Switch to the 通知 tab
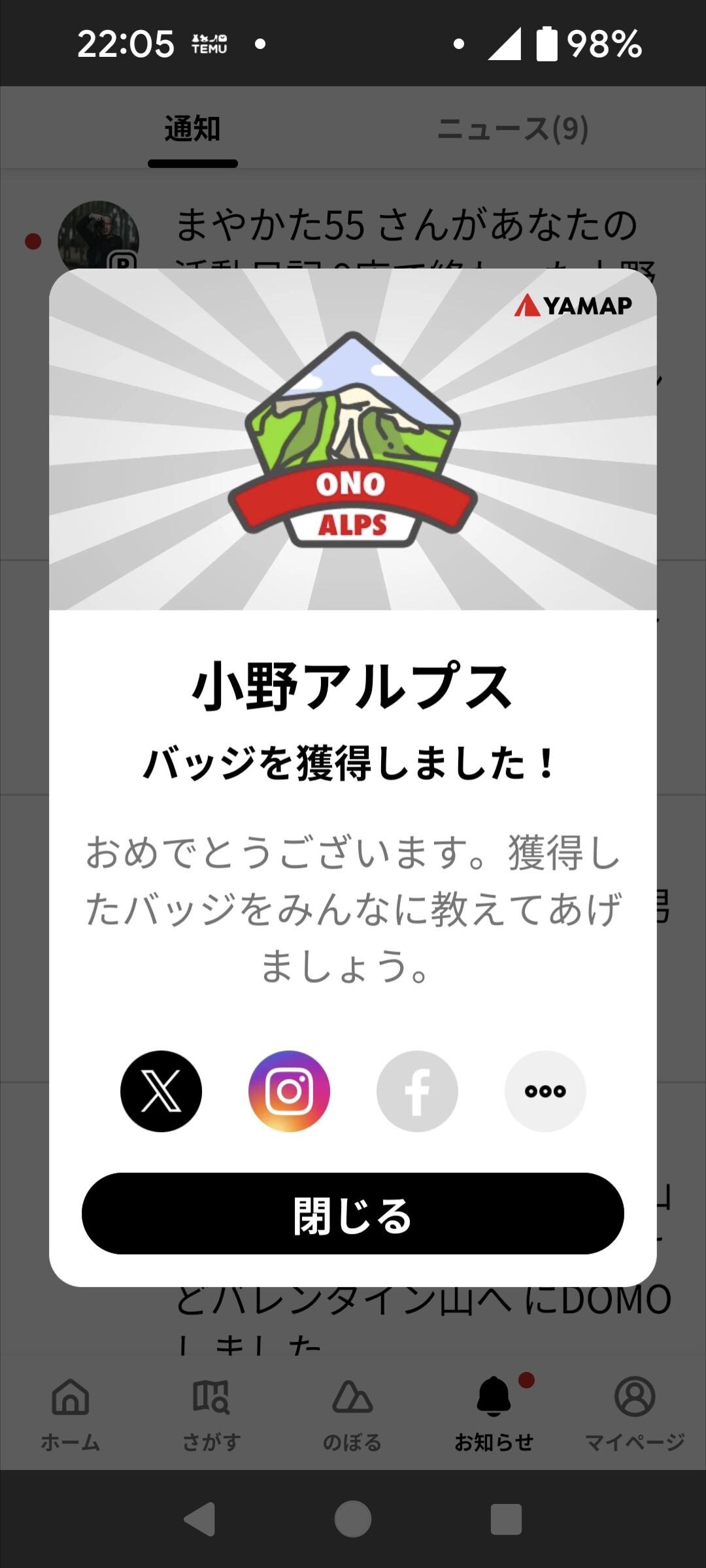The width and height of the screenshot is (706, 1568). click(x=192, y=128)
